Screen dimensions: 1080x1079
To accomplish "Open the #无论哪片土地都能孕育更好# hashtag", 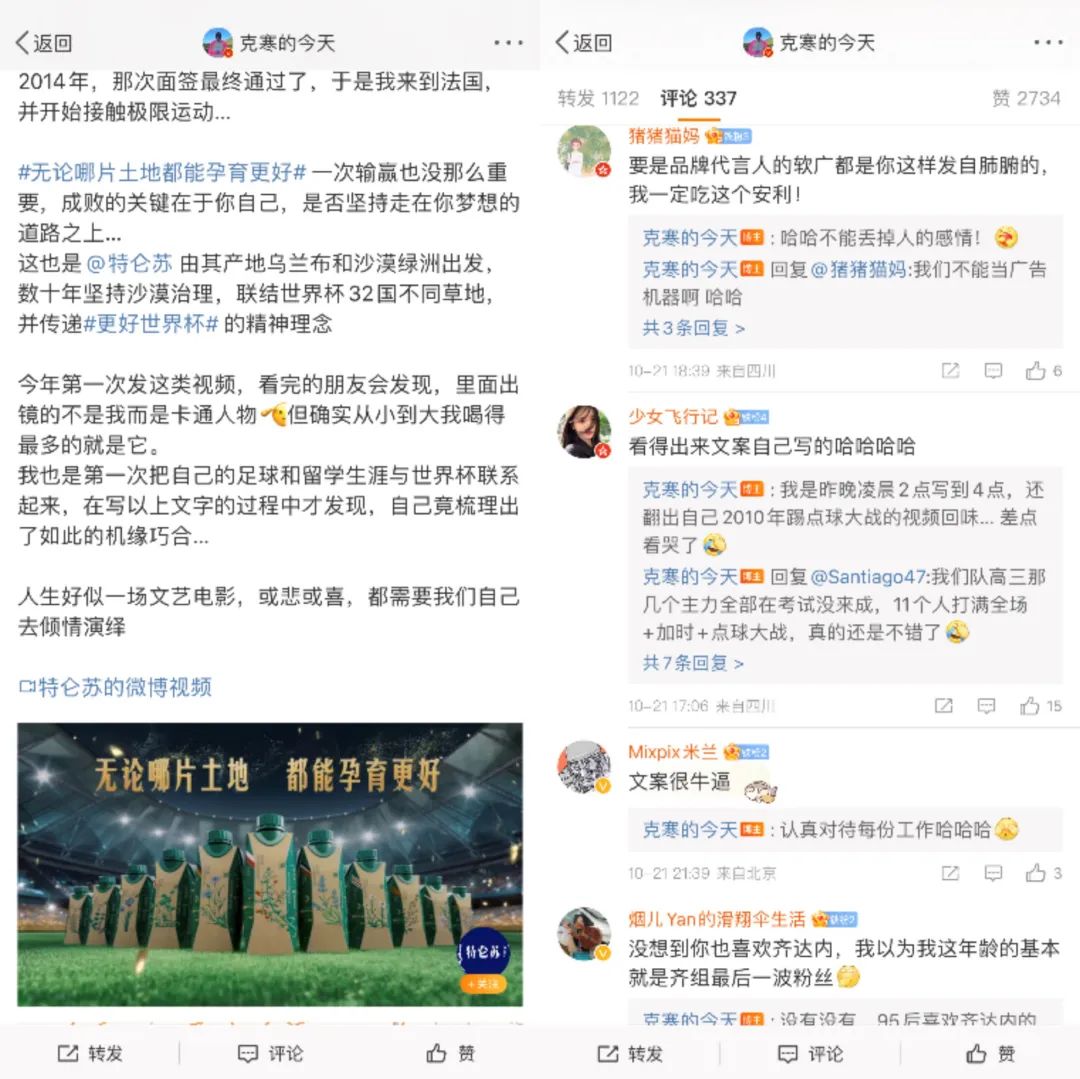I will click(x=162, y=172).
